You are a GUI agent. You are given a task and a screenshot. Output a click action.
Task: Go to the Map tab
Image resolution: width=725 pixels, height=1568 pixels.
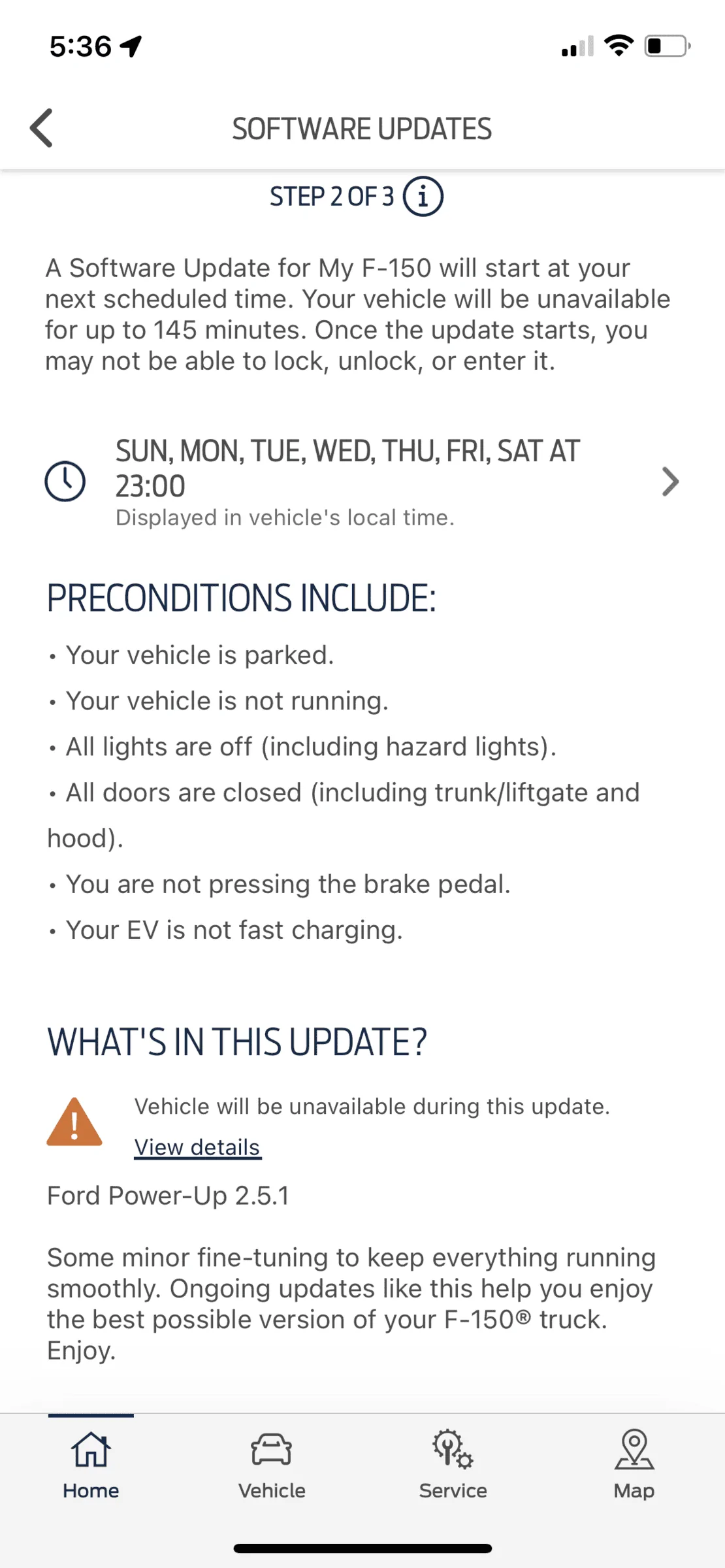pos(634,1466)
